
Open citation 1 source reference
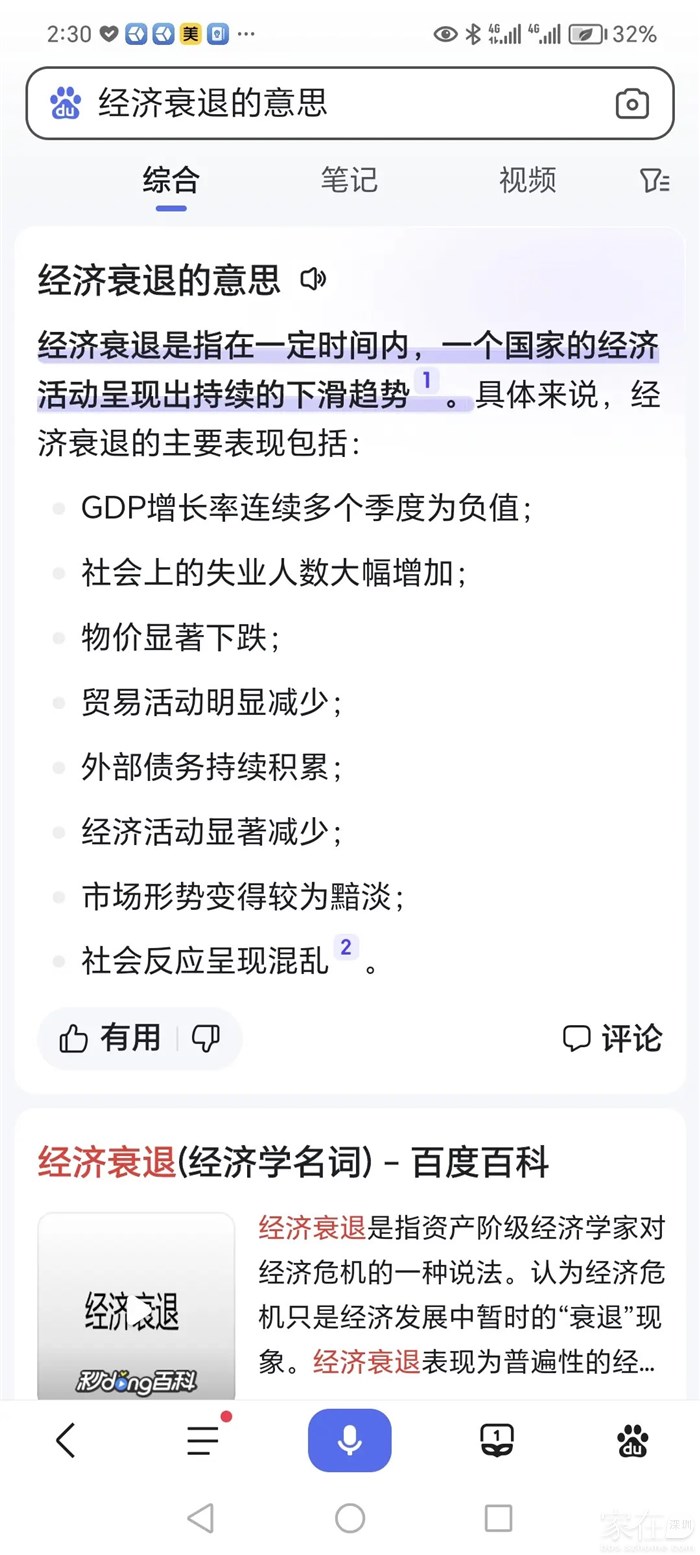[427, 381]
